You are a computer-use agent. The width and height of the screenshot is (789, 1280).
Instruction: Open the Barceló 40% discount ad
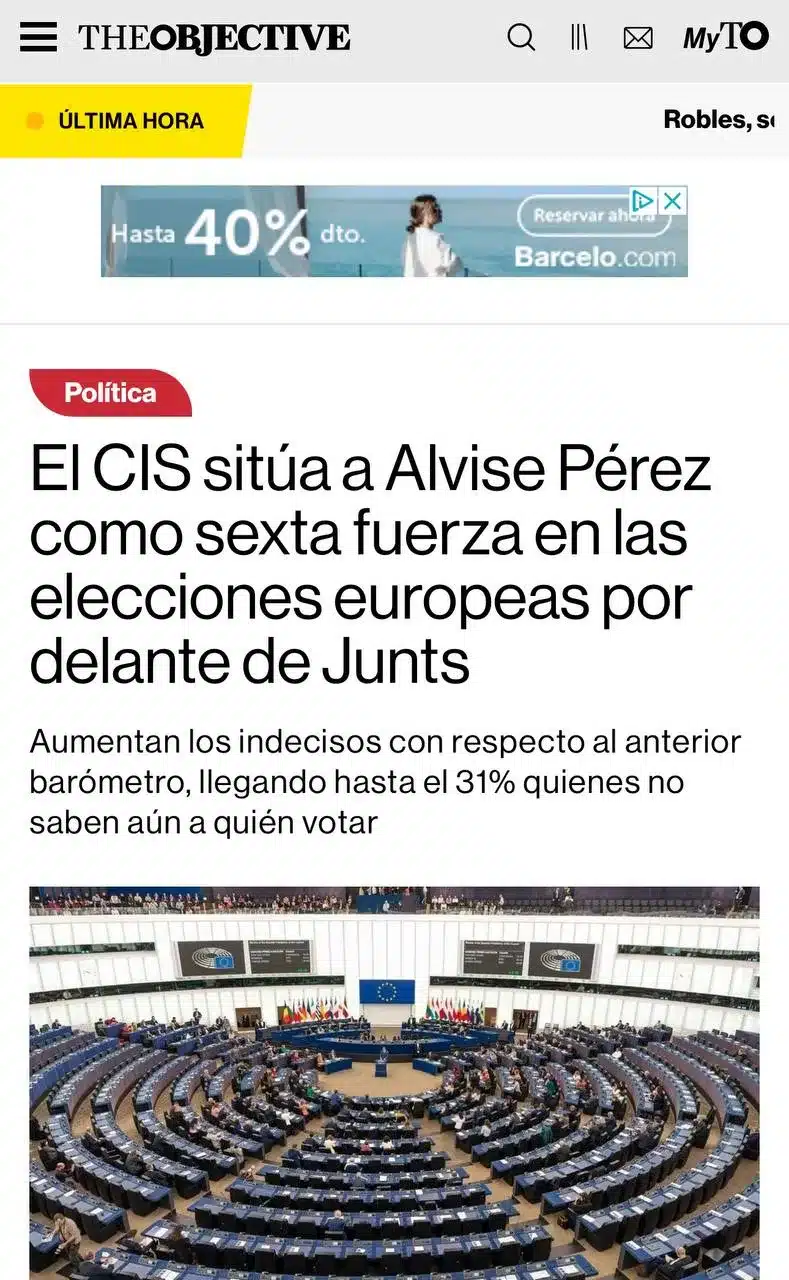(x=300, y=232)
